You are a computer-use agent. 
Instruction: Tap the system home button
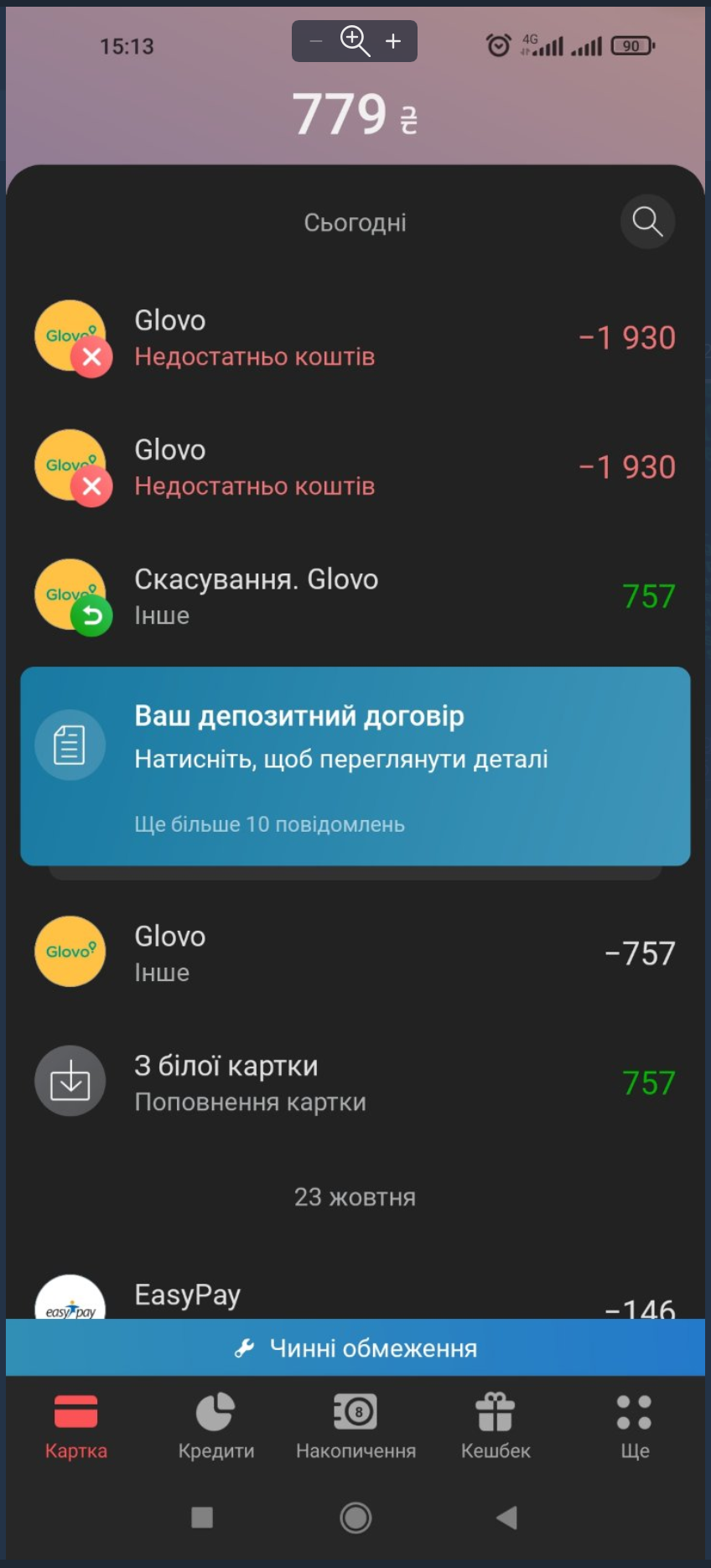click(355, 1518)
